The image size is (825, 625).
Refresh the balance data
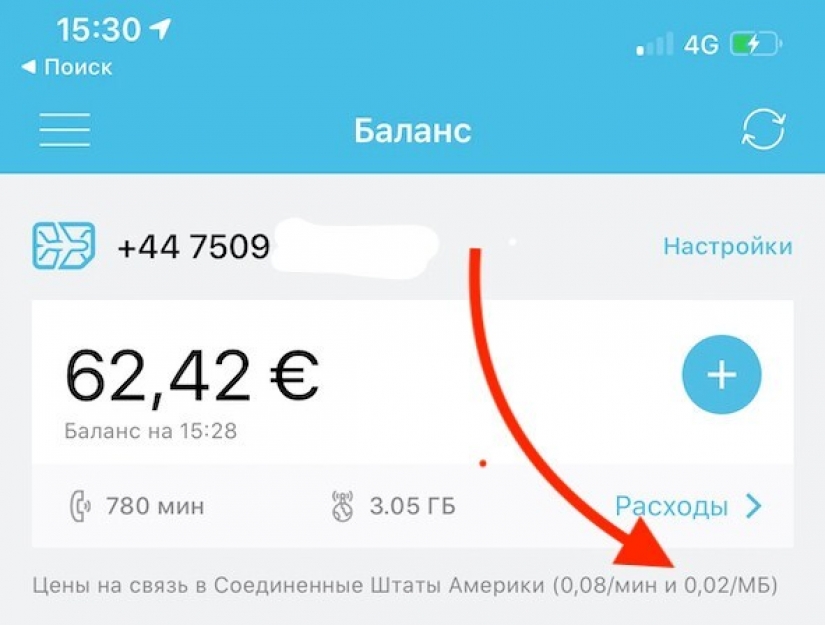(x=763, y=130)
